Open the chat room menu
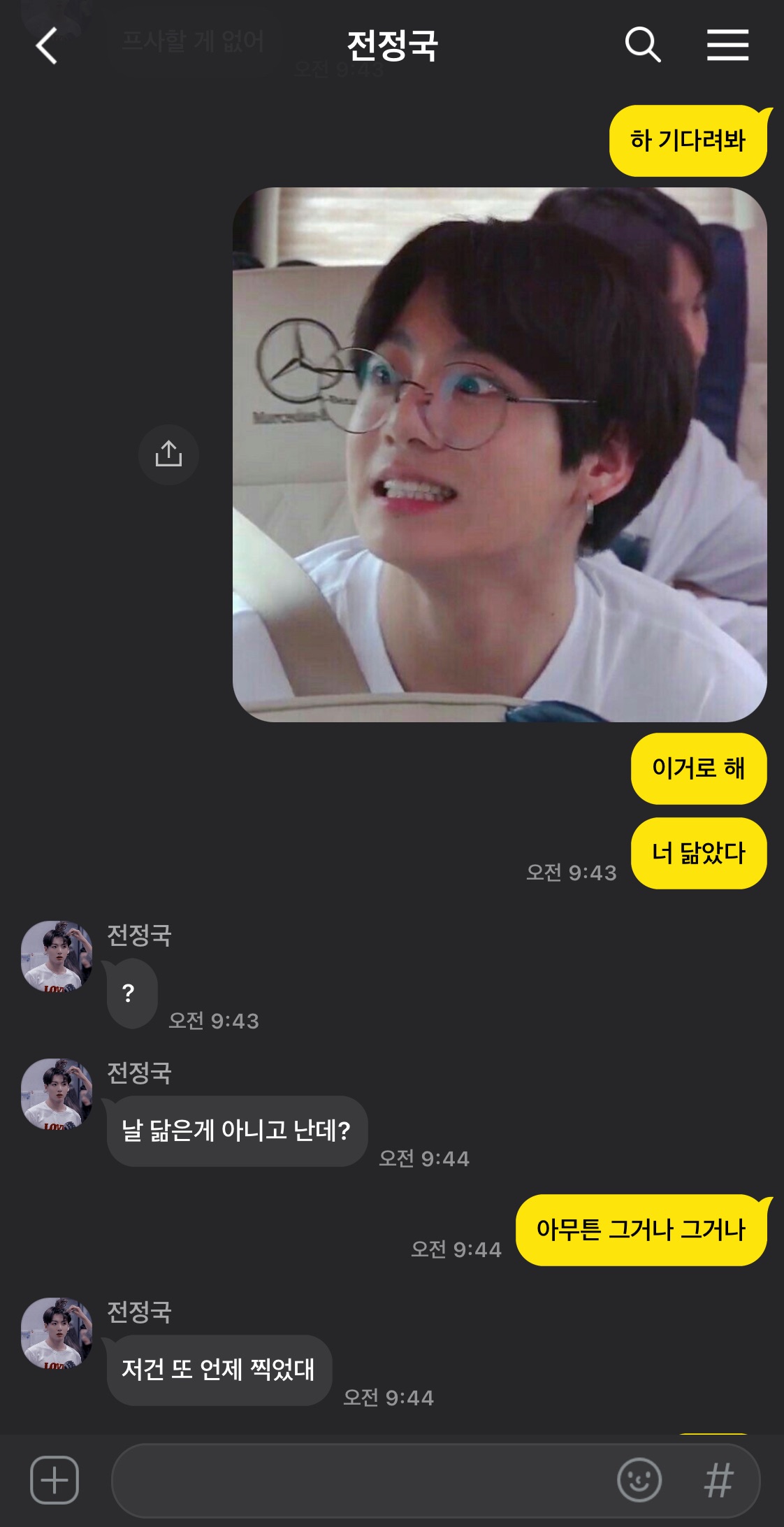 [x=727, y=46]
